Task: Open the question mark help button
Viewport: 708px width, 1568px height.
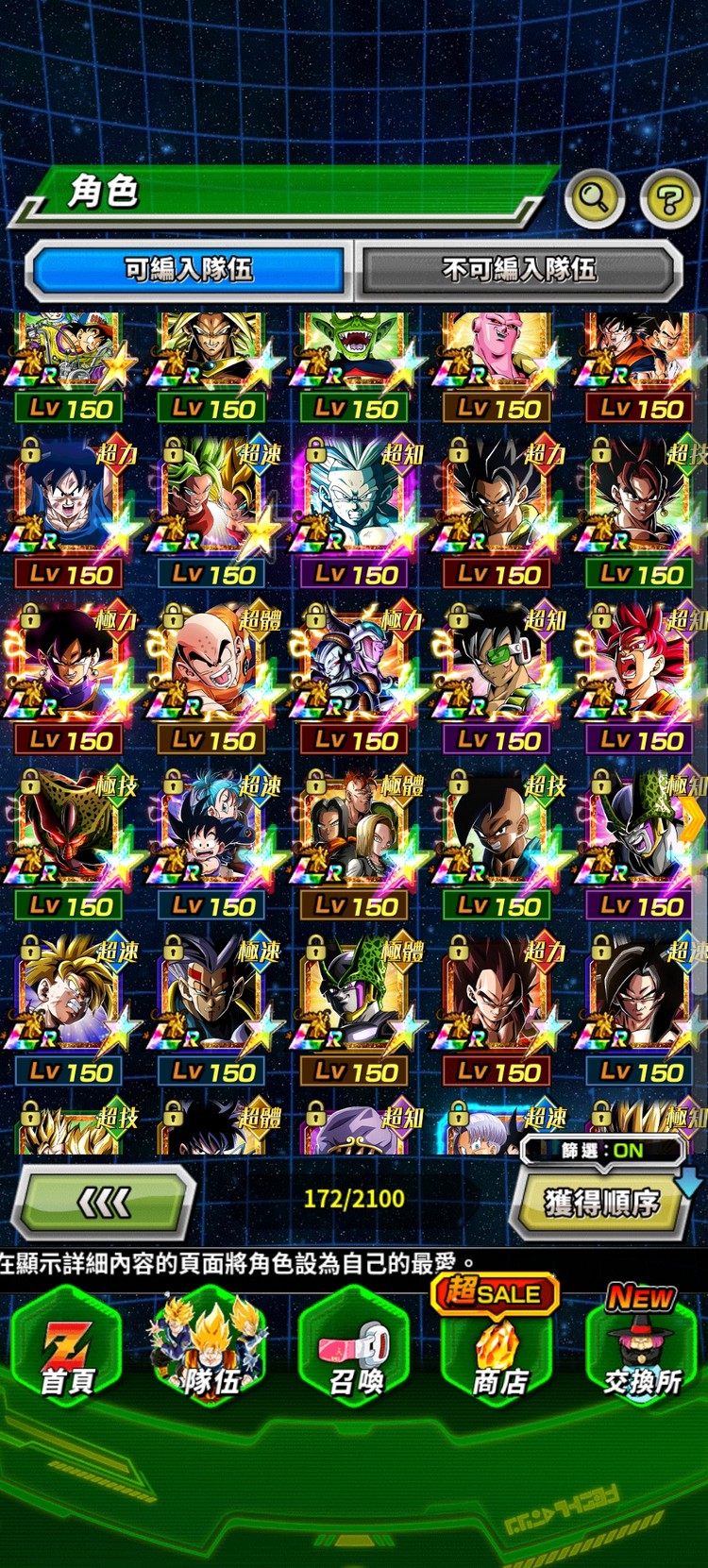Action: (669, 199)
